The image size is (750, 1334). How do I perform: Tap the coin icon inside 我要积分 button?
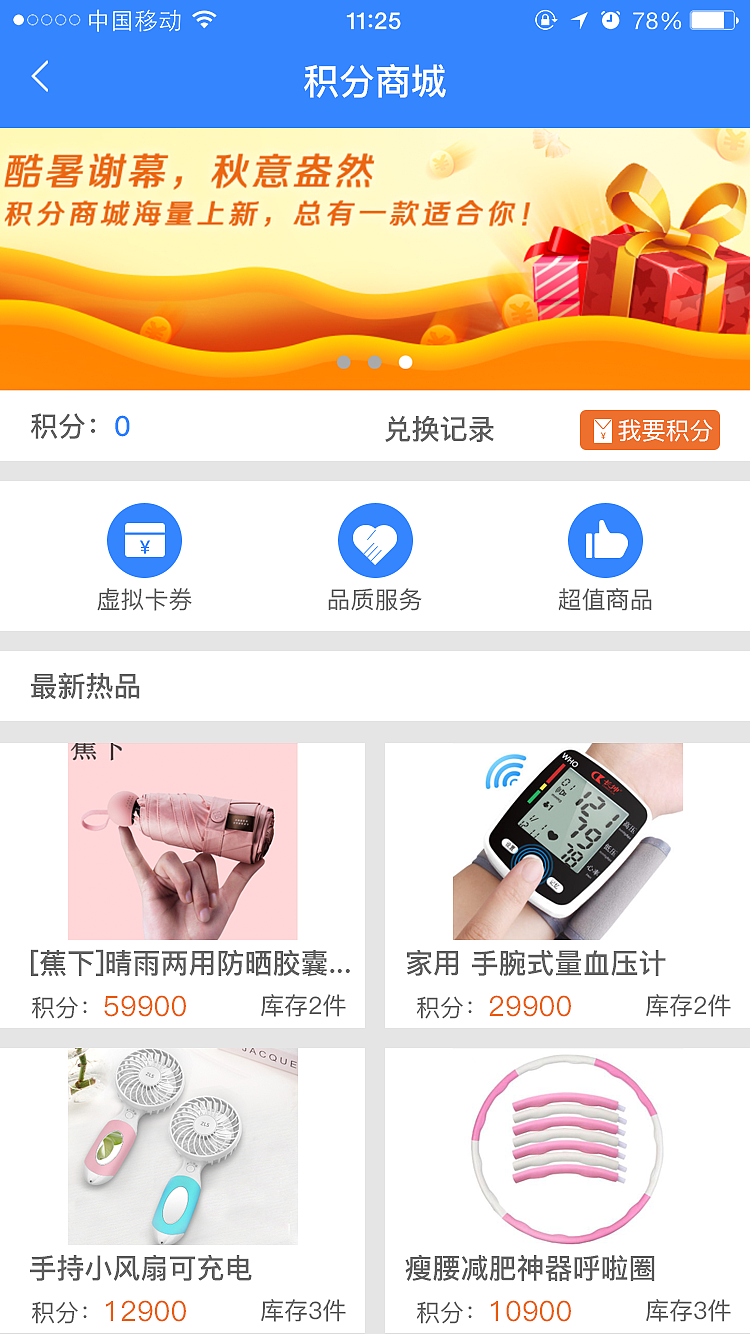[604, 429]
